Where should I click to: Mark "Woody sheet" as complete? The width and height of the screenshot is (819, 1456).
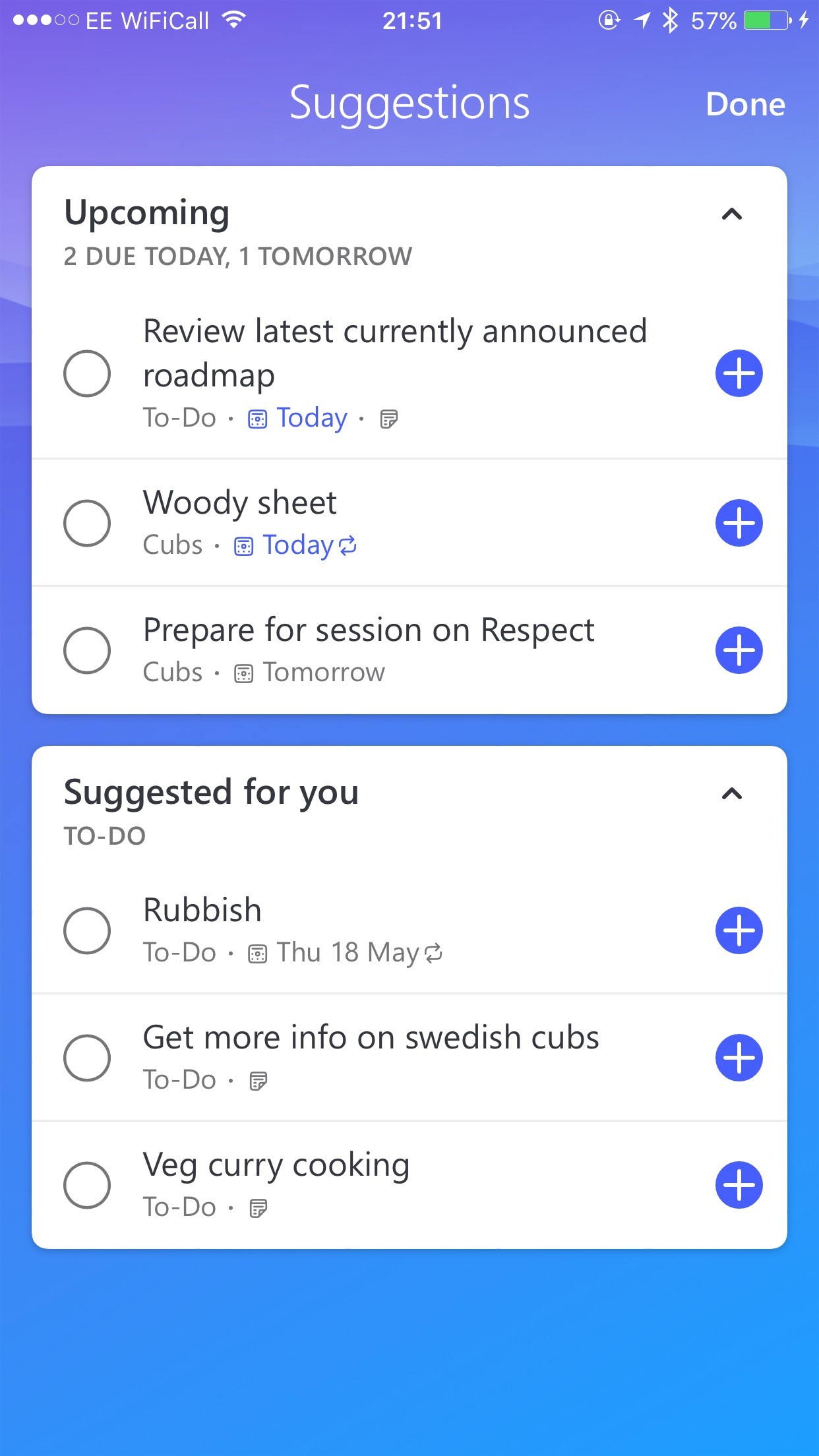pyautogui.click(x=87, y=522)
